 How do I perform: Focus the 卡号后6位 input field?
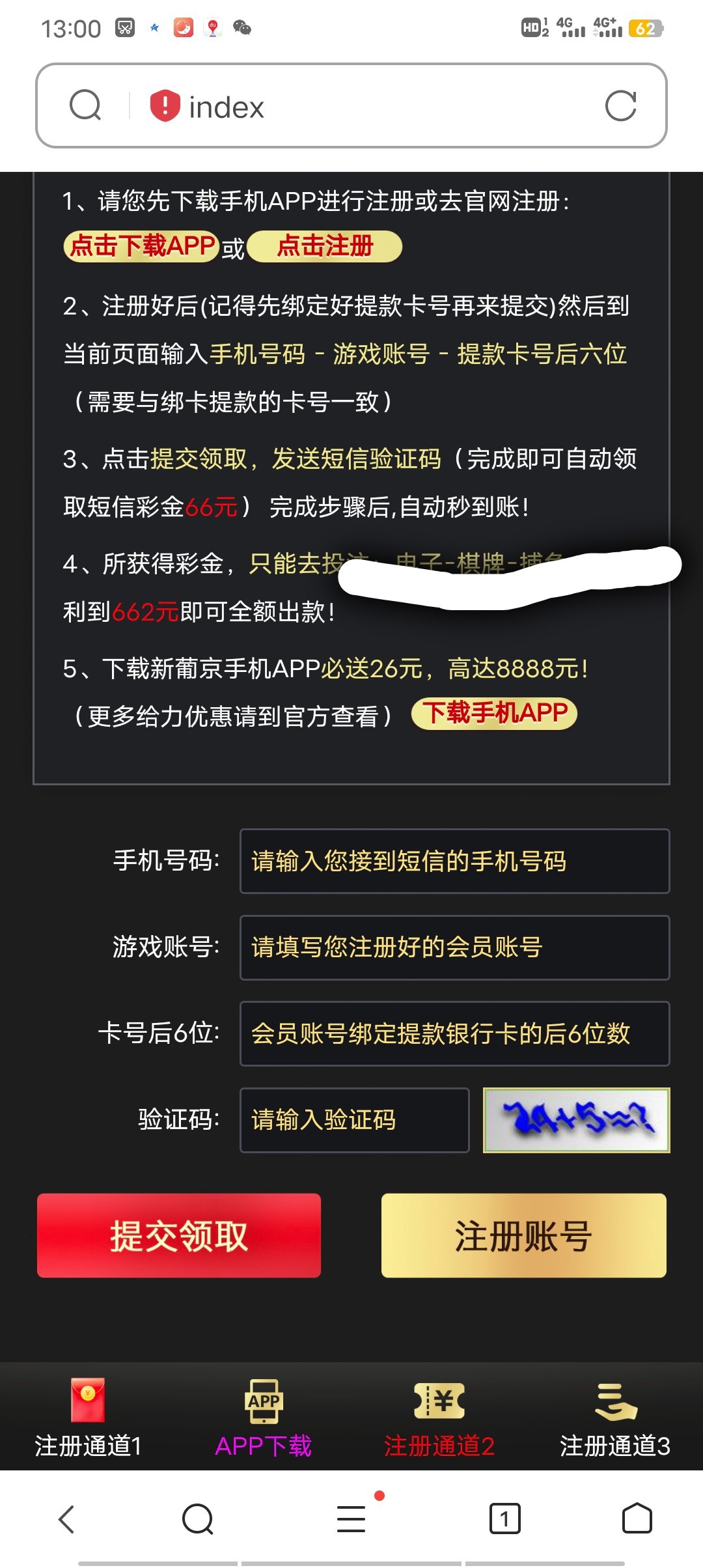454,1033
